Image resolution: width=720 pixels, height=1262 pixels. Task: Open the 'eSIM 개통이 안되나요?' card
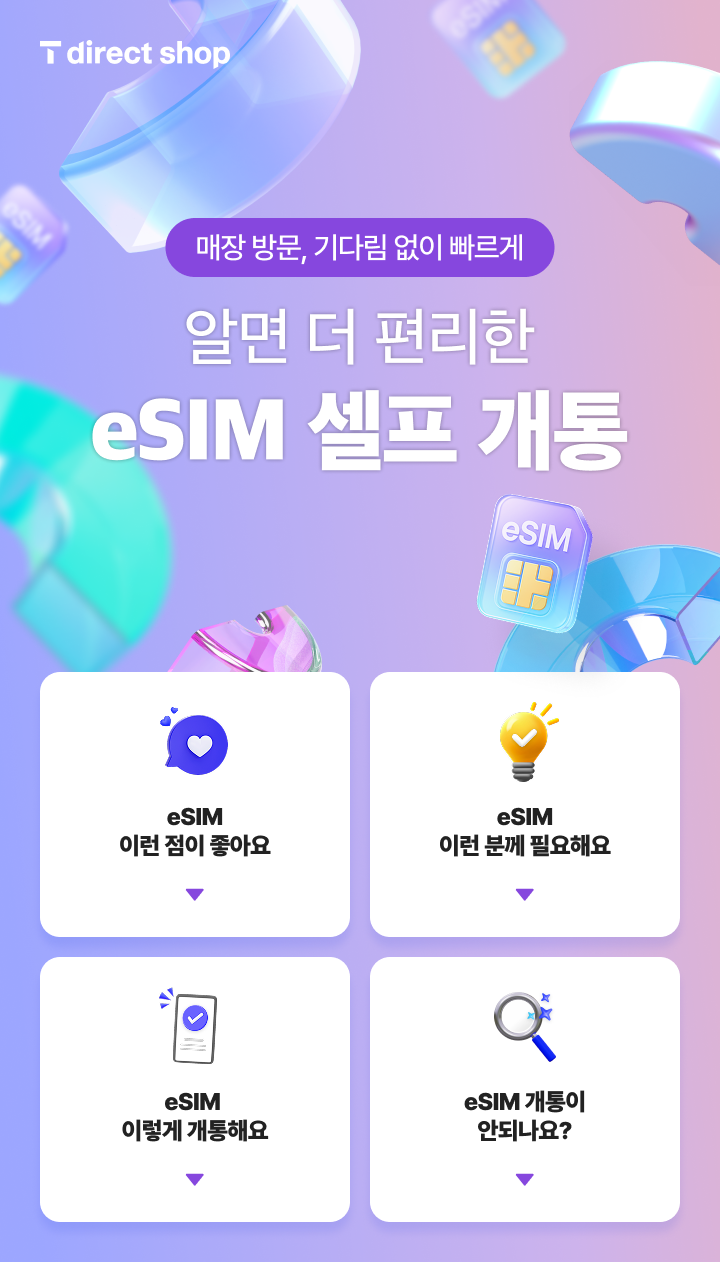(524, 1179)
